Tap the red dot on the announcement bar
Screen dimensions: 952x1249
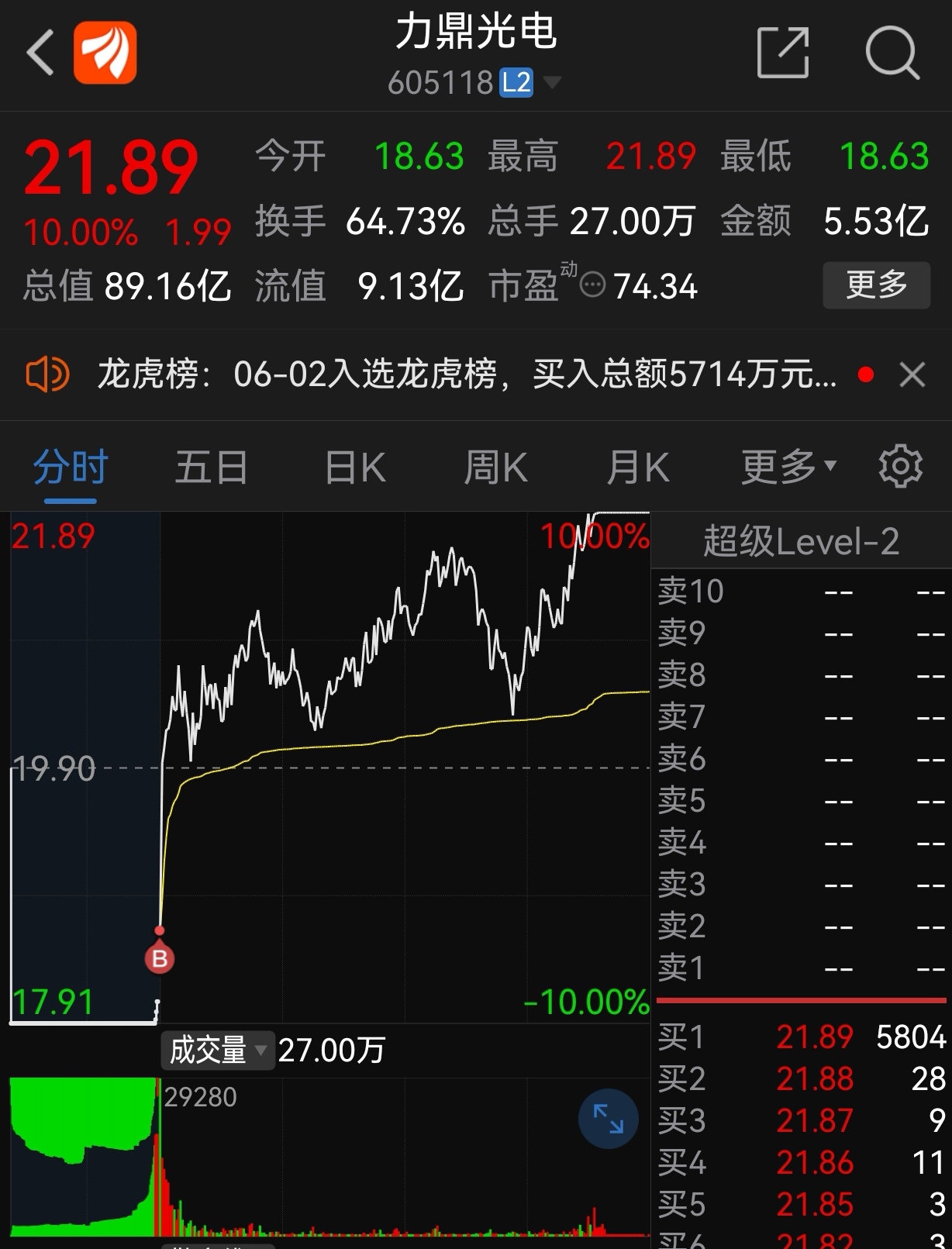(x=864, y=374)
